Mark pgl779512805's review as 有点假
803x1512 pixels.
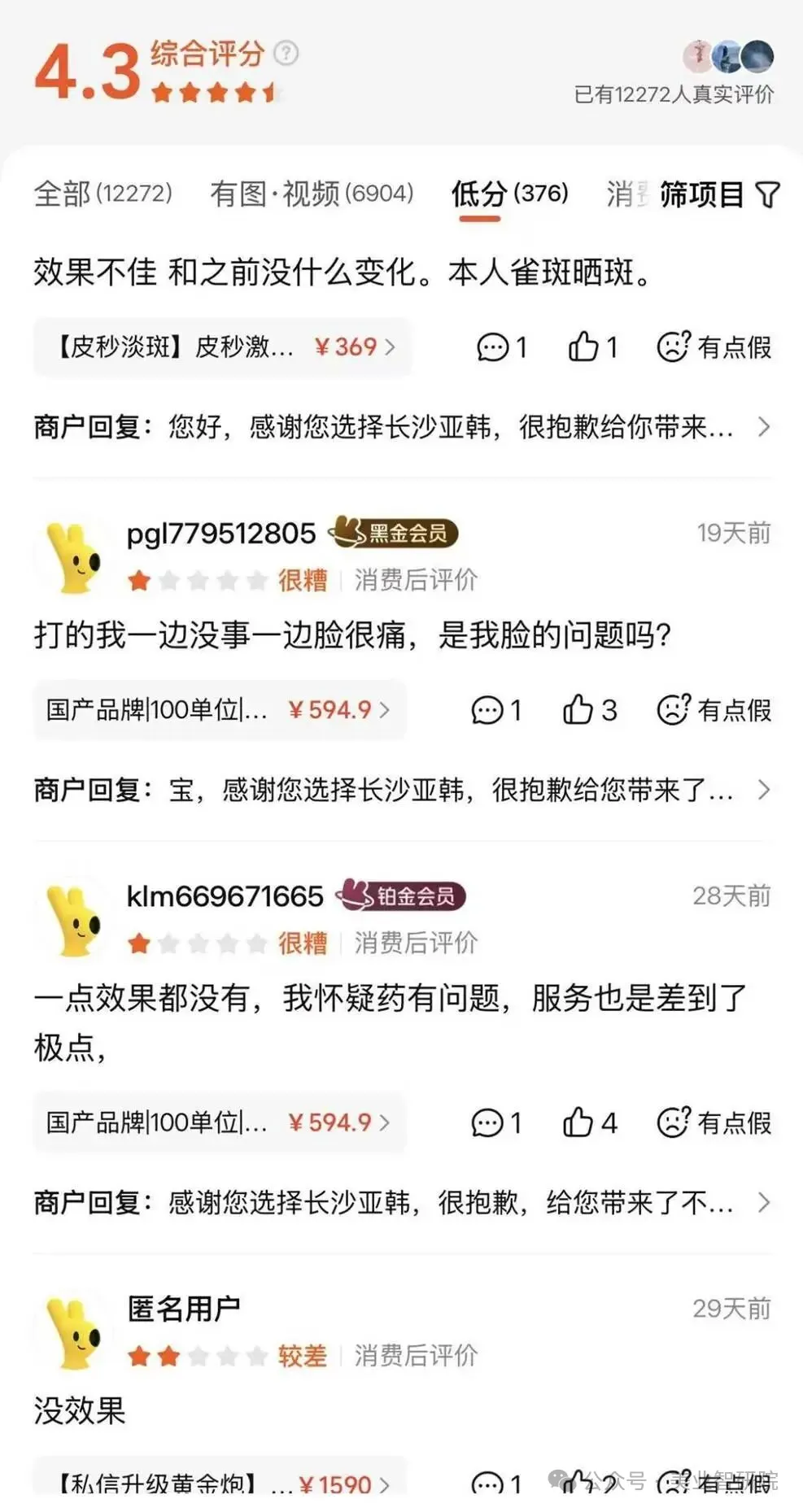click(714, 710)
